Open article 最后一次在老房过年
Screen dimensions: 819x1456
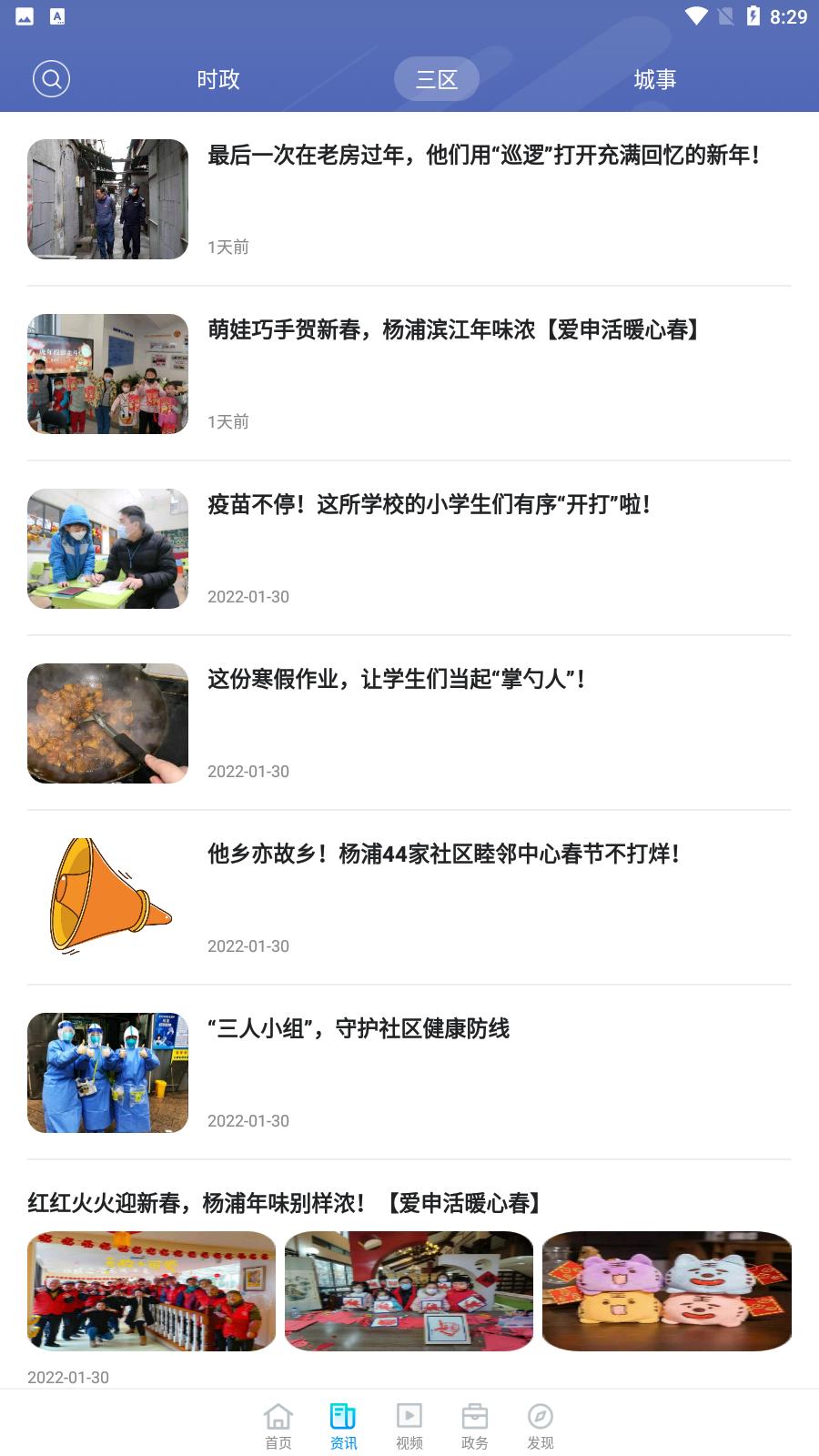coord(483,156)
